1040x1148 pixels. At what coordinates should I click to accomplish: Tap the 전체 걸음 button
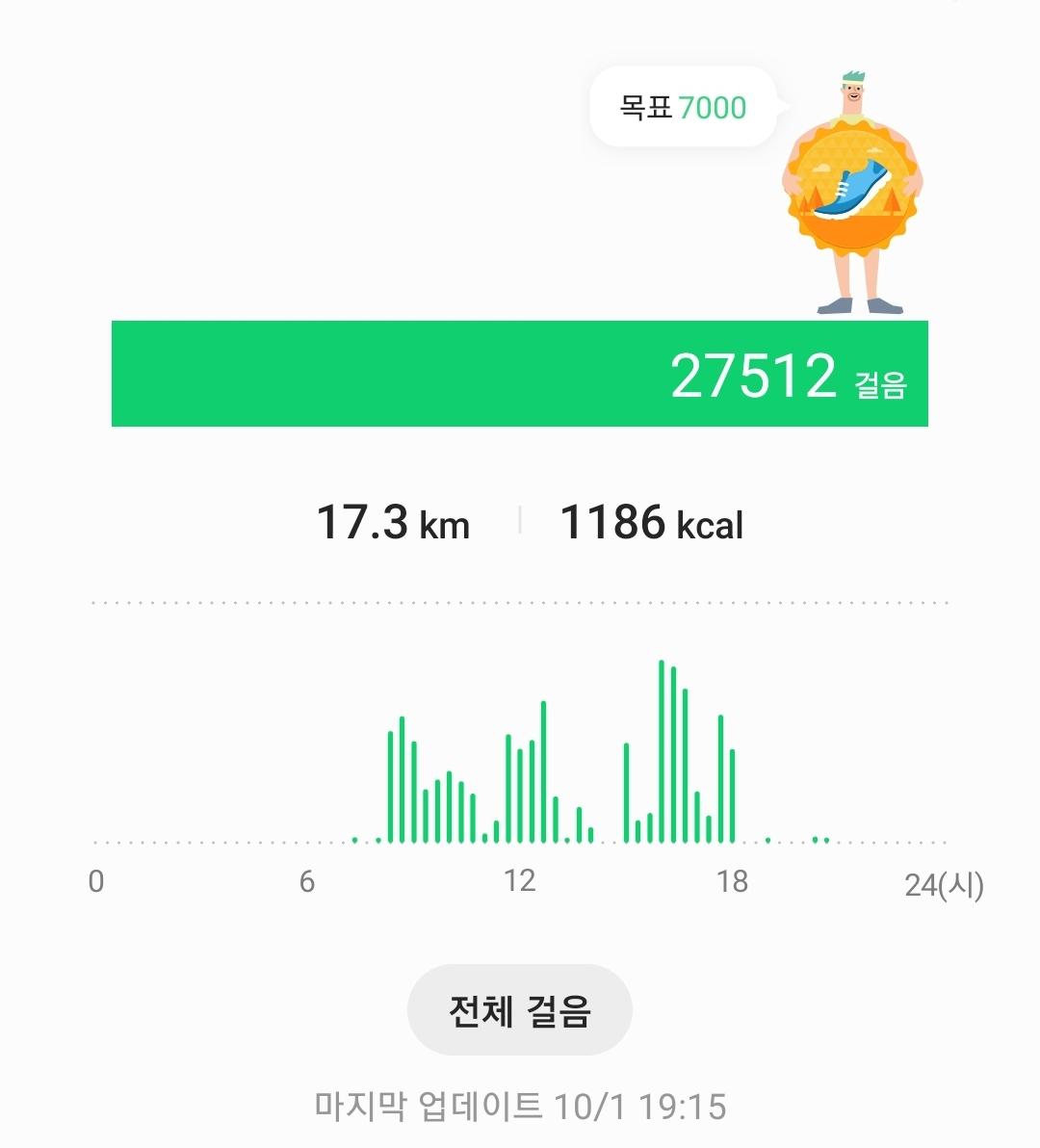(x=519, y=1010)
